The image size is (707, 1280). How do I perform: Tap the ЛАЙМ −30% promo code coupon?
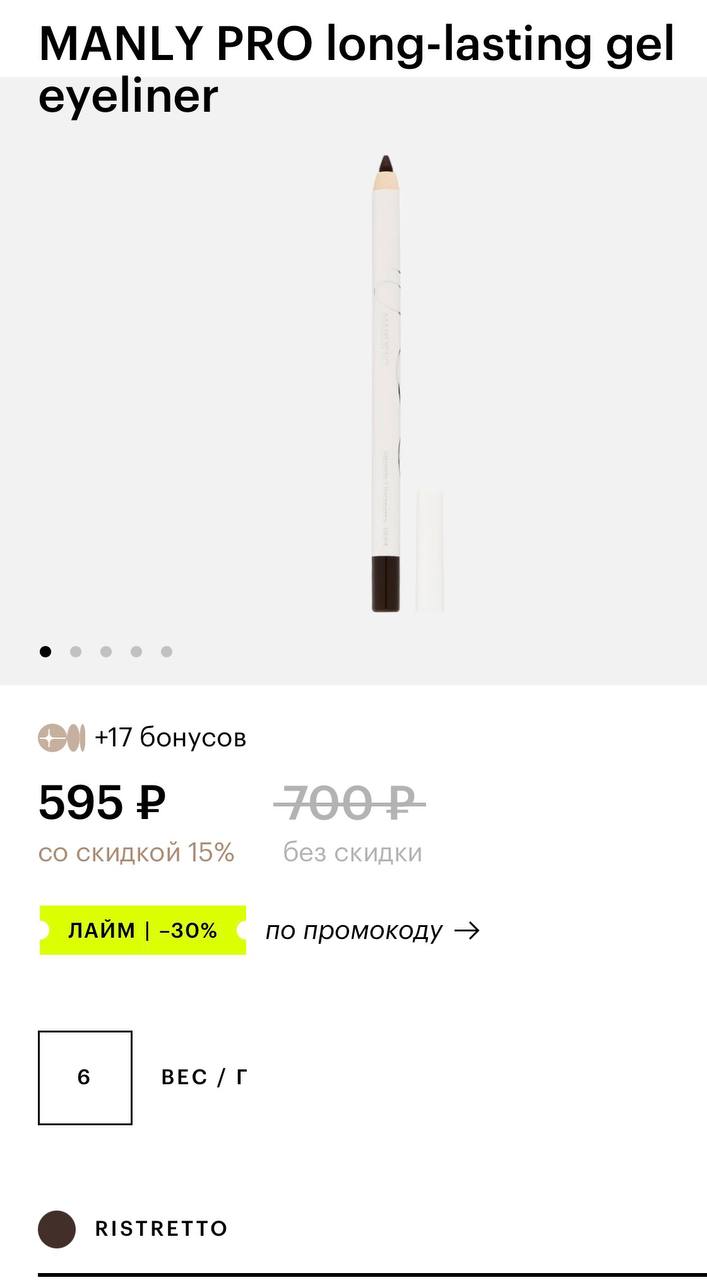(143, 930)
